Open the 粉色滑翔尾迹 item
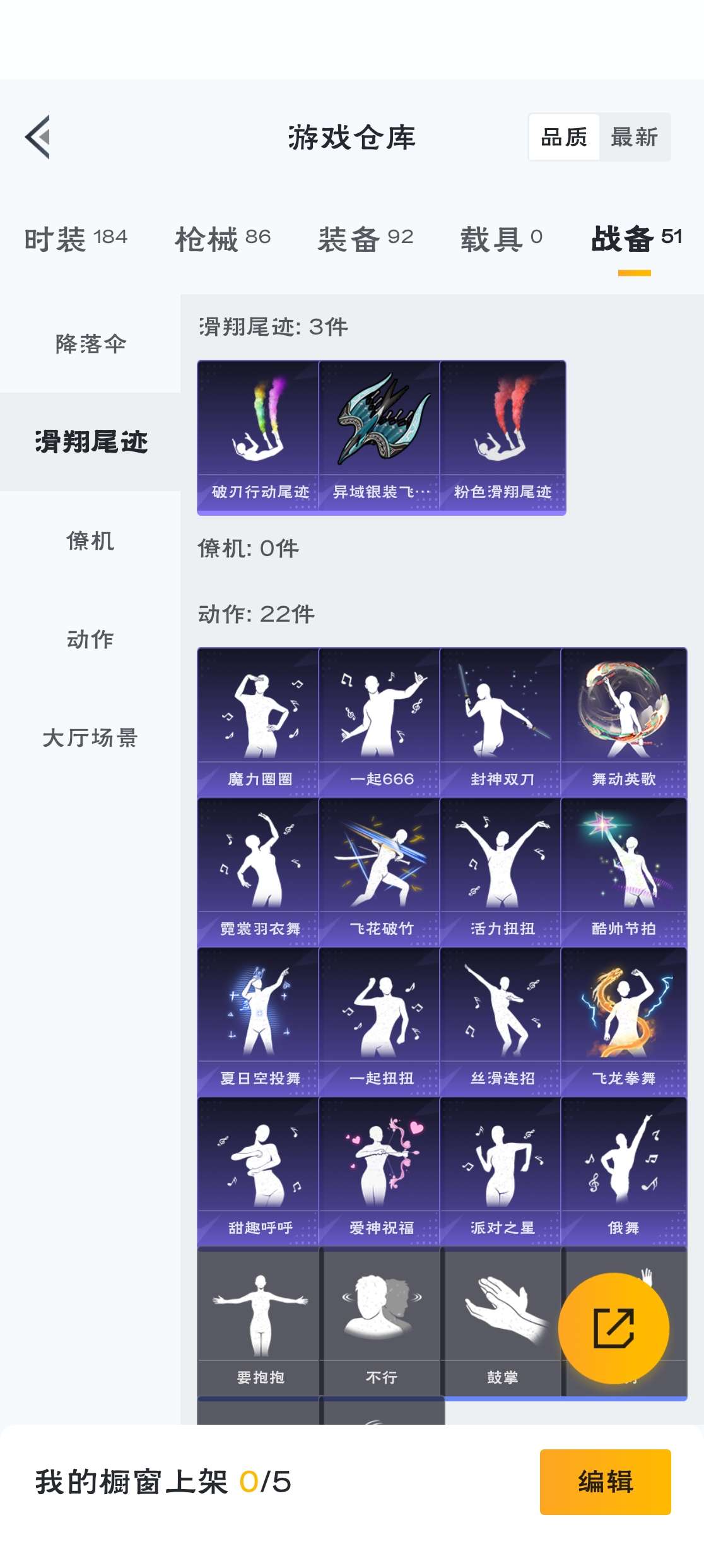The width and height of the screenshot is (704, 1568). [x=503, y=437]
